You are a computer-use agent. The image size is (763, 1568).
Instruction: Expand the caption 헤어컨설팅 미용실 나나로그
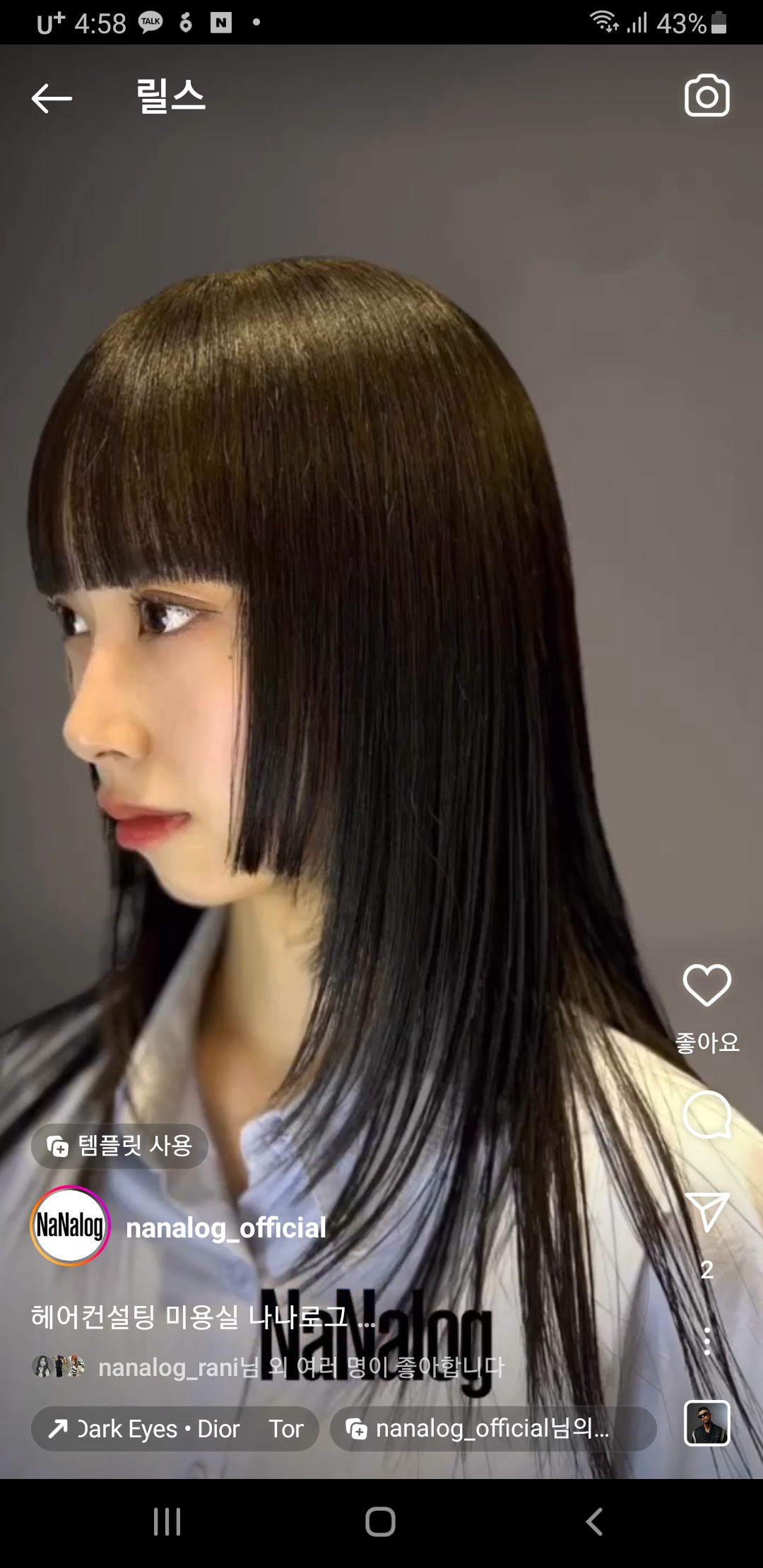pyautogui.click(x=203, y=1317)
